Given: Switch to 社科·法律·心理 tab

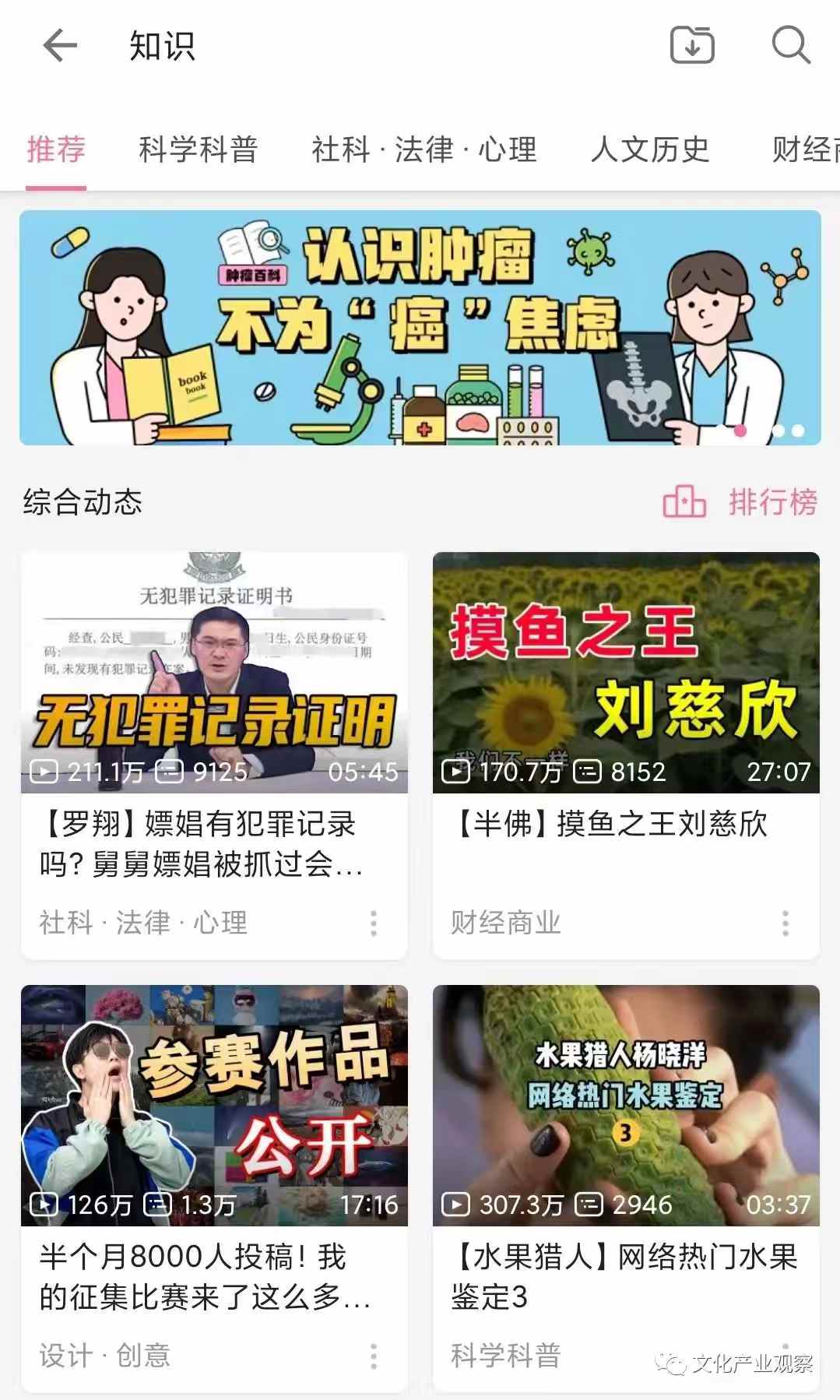Looking at the screenshot, I should (424, 149).
